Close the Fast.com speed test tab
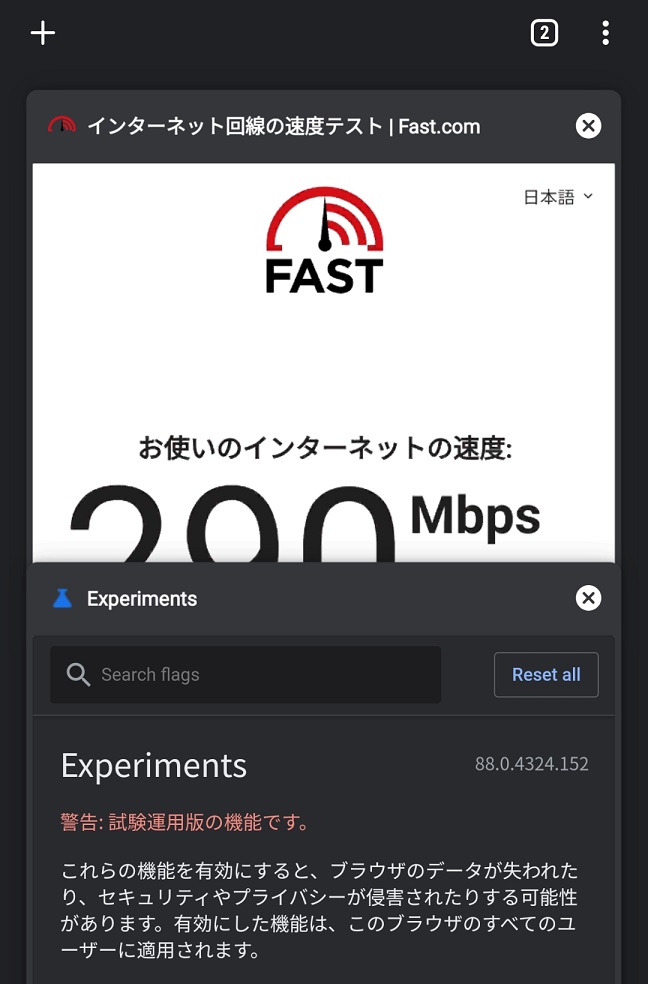648x984 pixels. pos(588,126)
